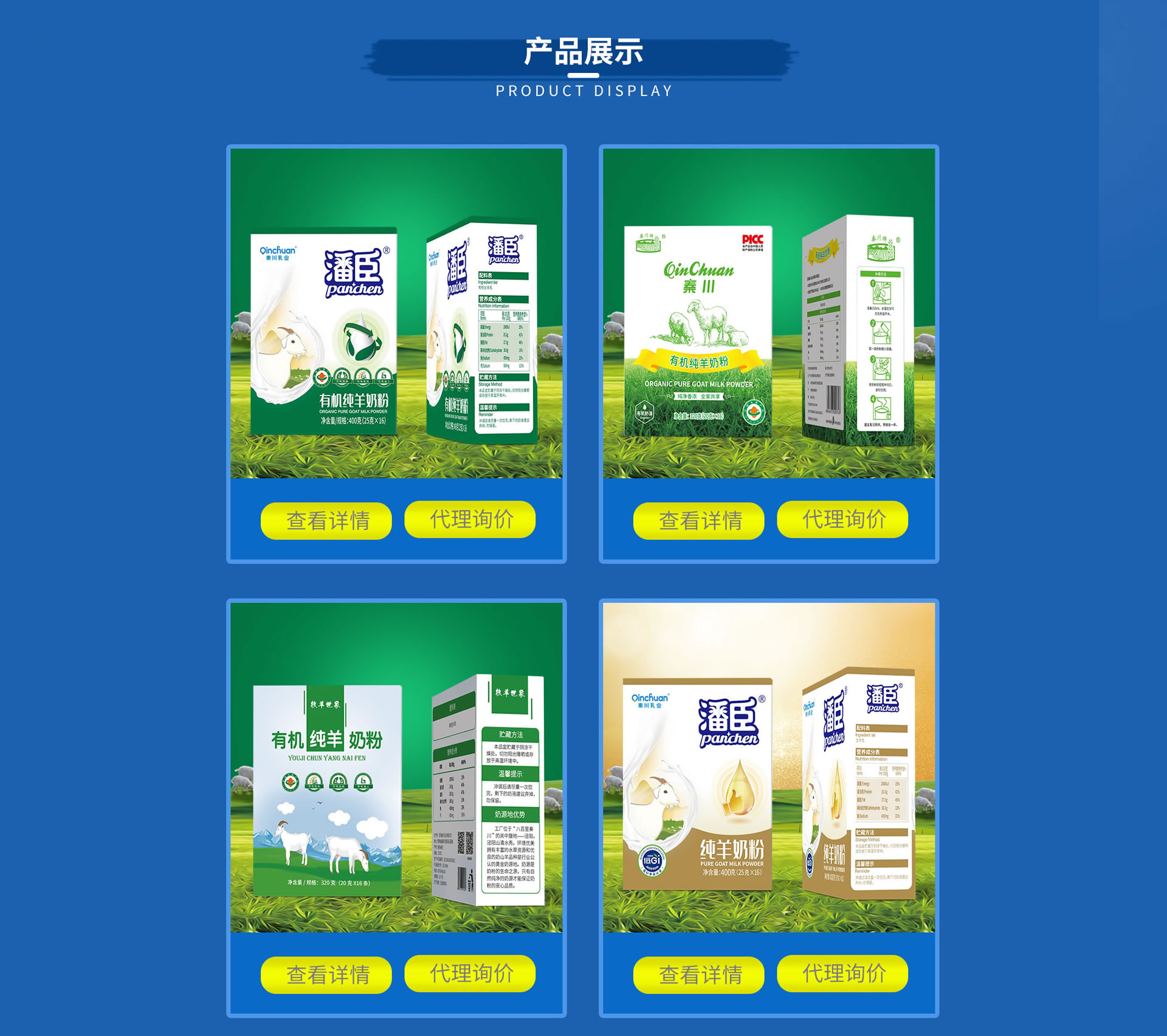Request agent quote for gold Panchen 纯羊奶粉
This screenshot has width=1167, height=1036.
pos(842,973)
